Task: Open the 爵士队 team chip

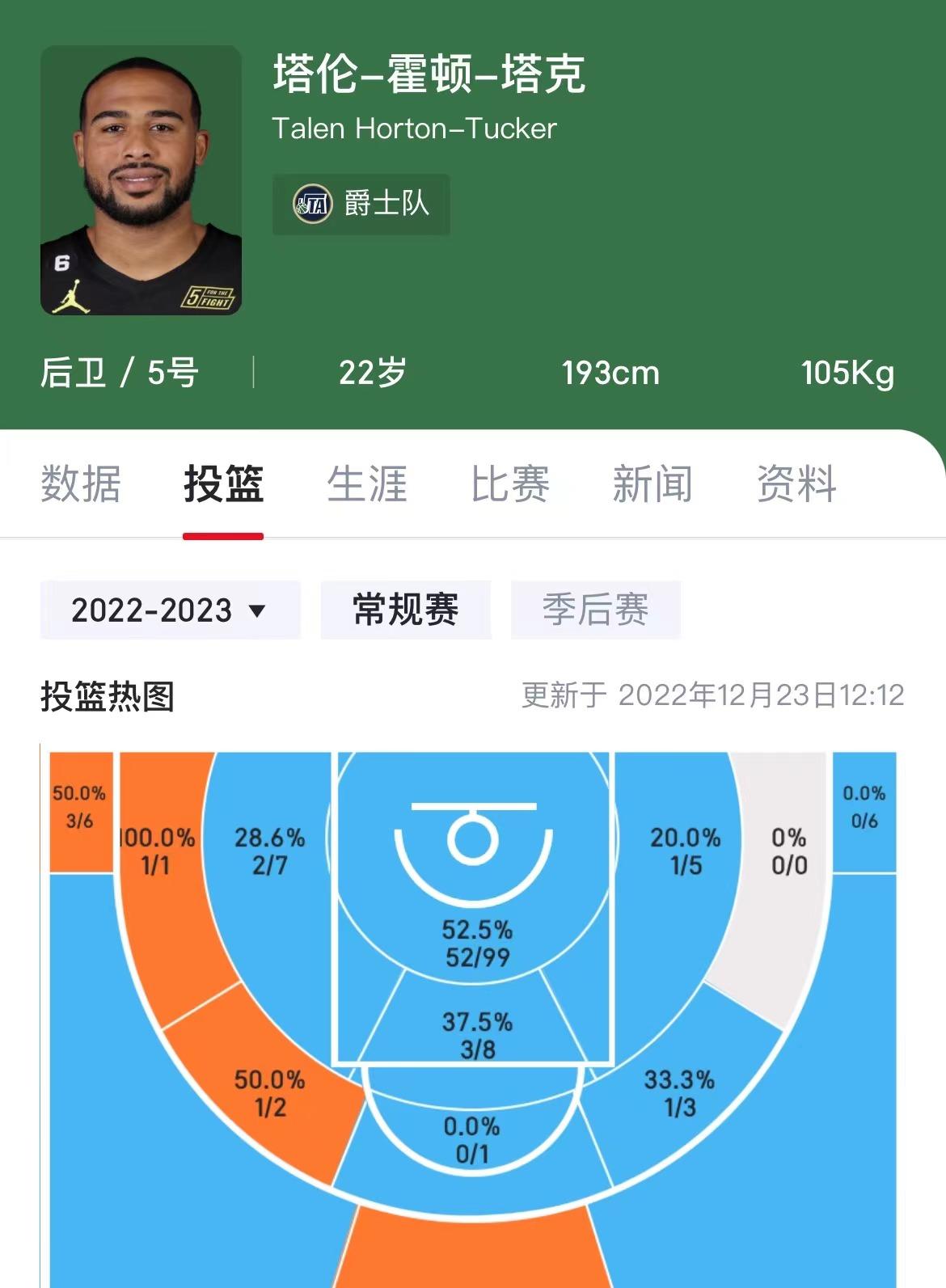Action: pos(361,205)
